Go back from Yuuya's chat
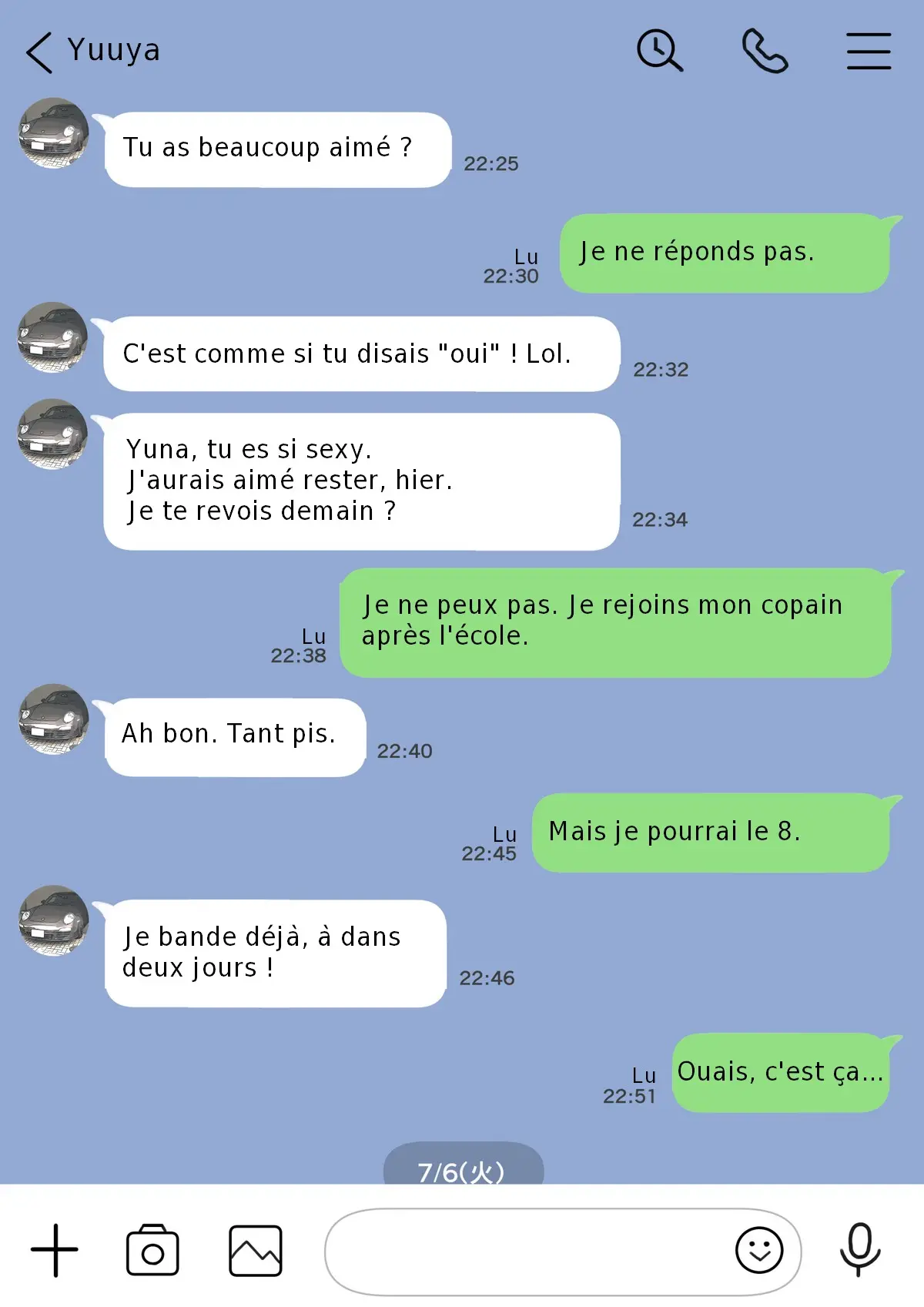The image size is (924, 1307). coord(39,52)
